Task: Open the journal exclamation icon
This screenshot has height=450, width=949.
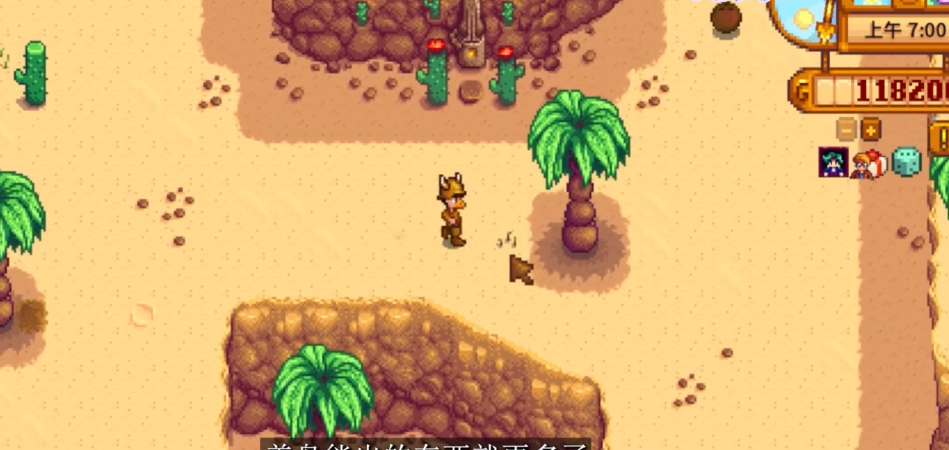Action: pos(942,138)
